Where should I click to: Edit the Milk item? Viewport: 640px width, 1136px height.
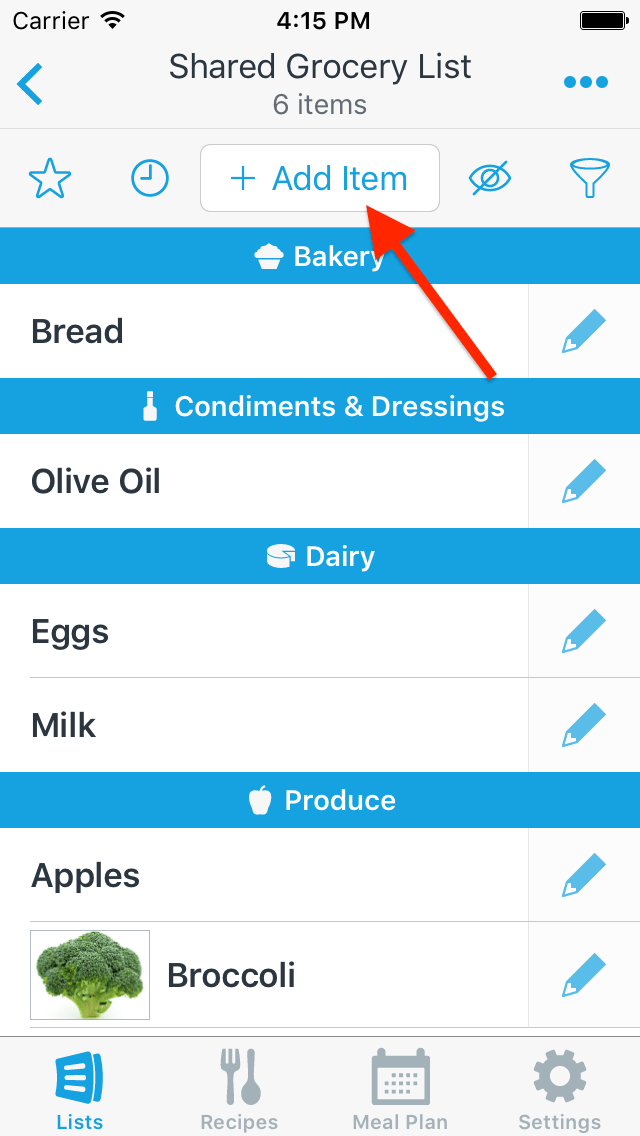584,725
